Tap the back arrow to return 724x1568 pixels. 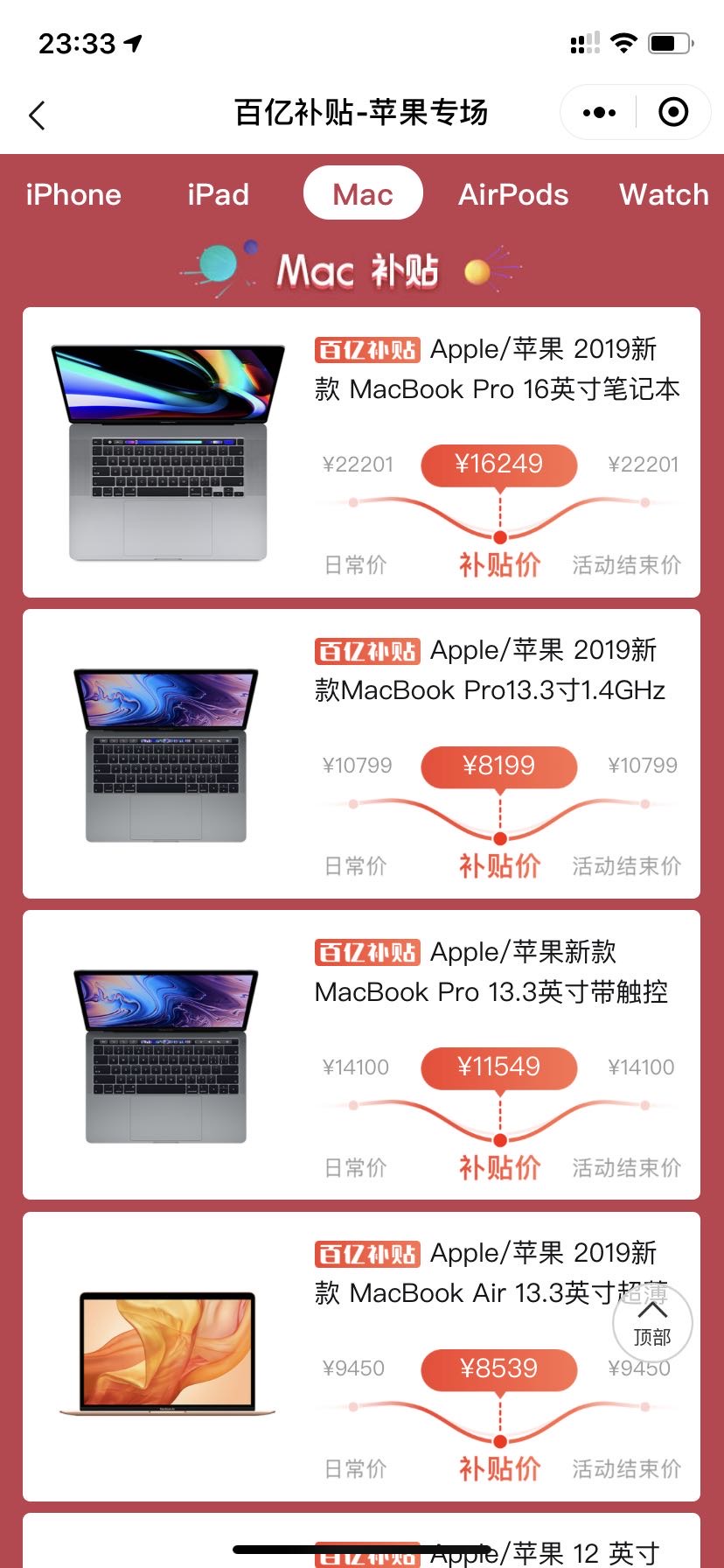pyautogui.click(x=37, y=114)
